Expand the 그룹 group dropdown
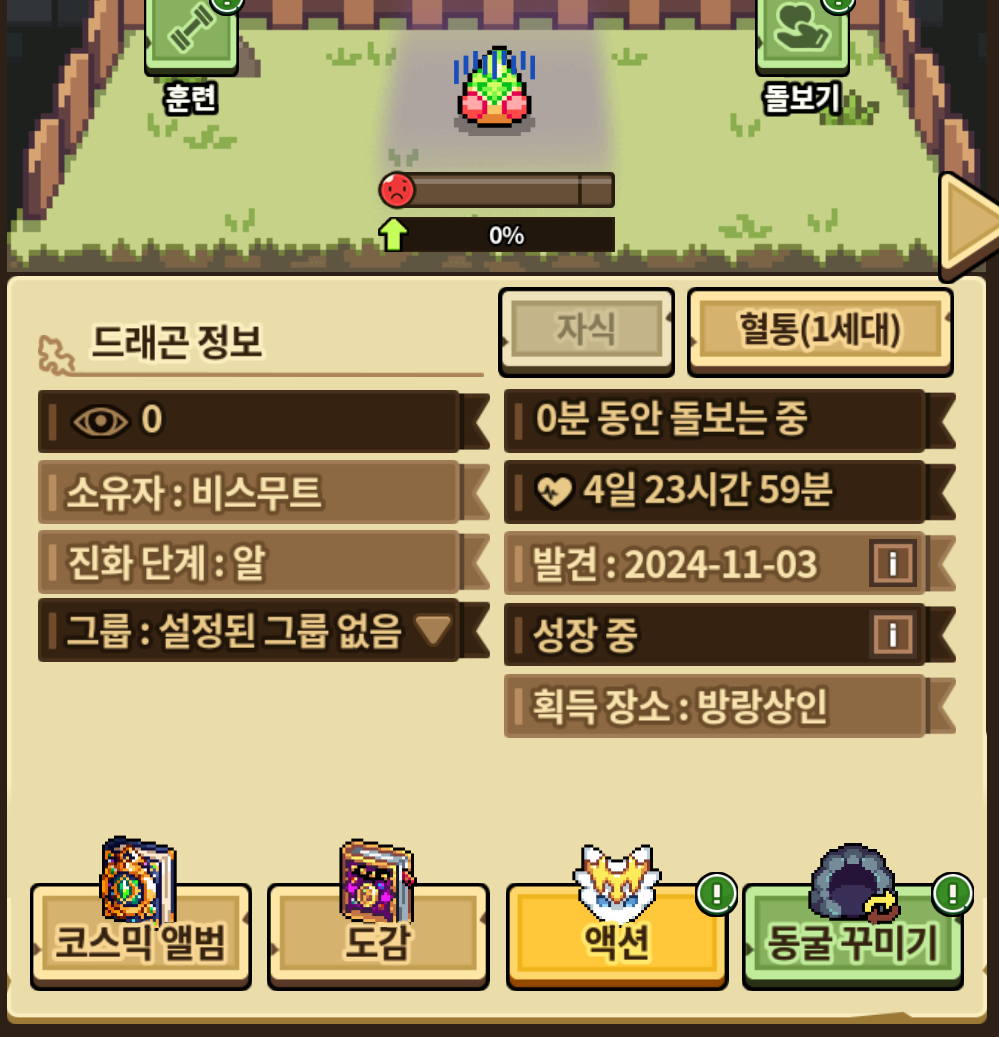 (433, 630)
